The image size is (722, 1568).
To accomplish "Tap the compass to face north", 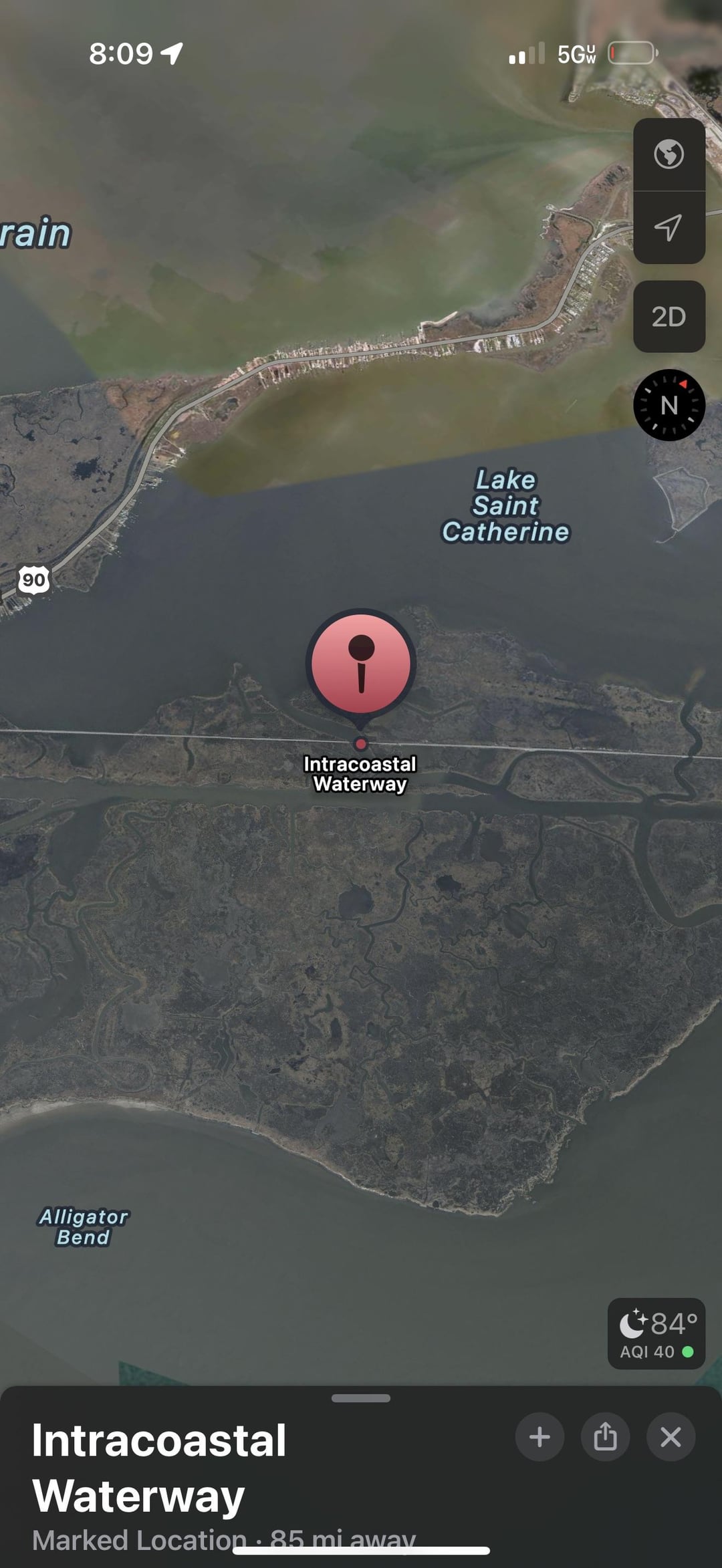I will [x=669, y=405].
